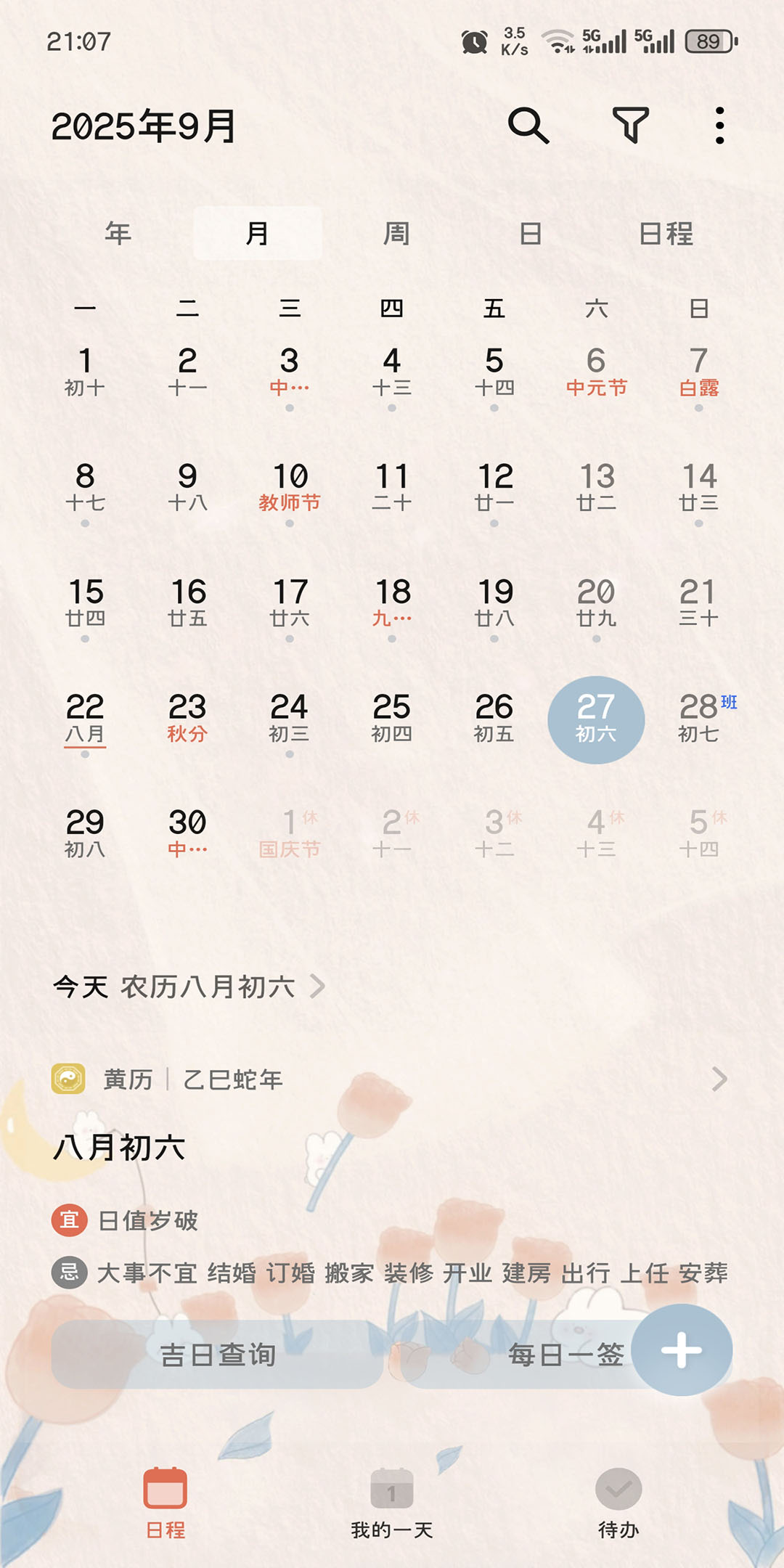Tap the 2025年9月 month title
The image size is (784, 1568).
click(x=144, y=126)
